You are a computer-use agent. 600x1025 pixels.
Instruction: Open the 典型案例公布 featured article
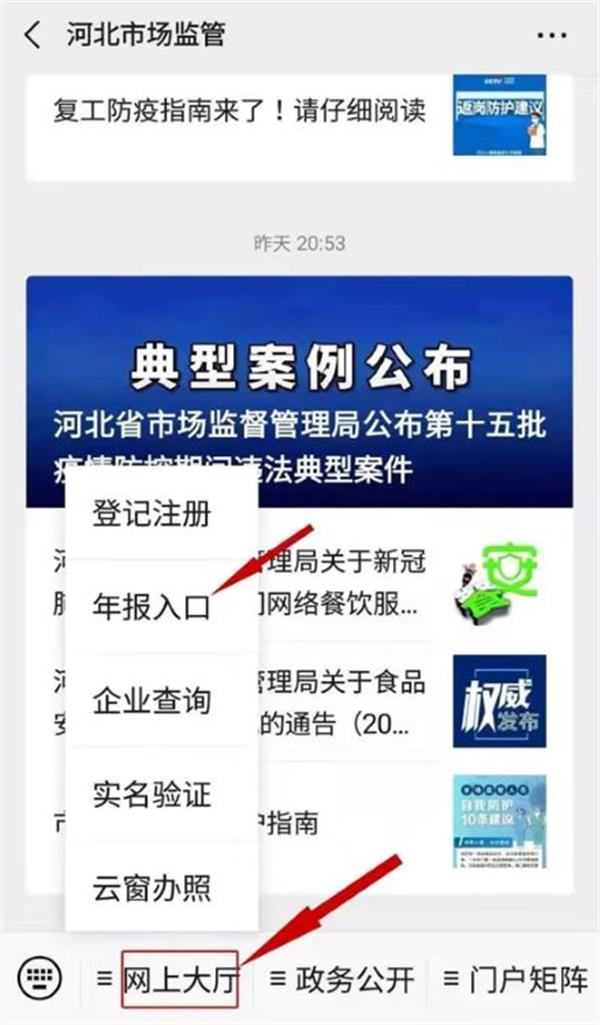(x=300, y=392)
